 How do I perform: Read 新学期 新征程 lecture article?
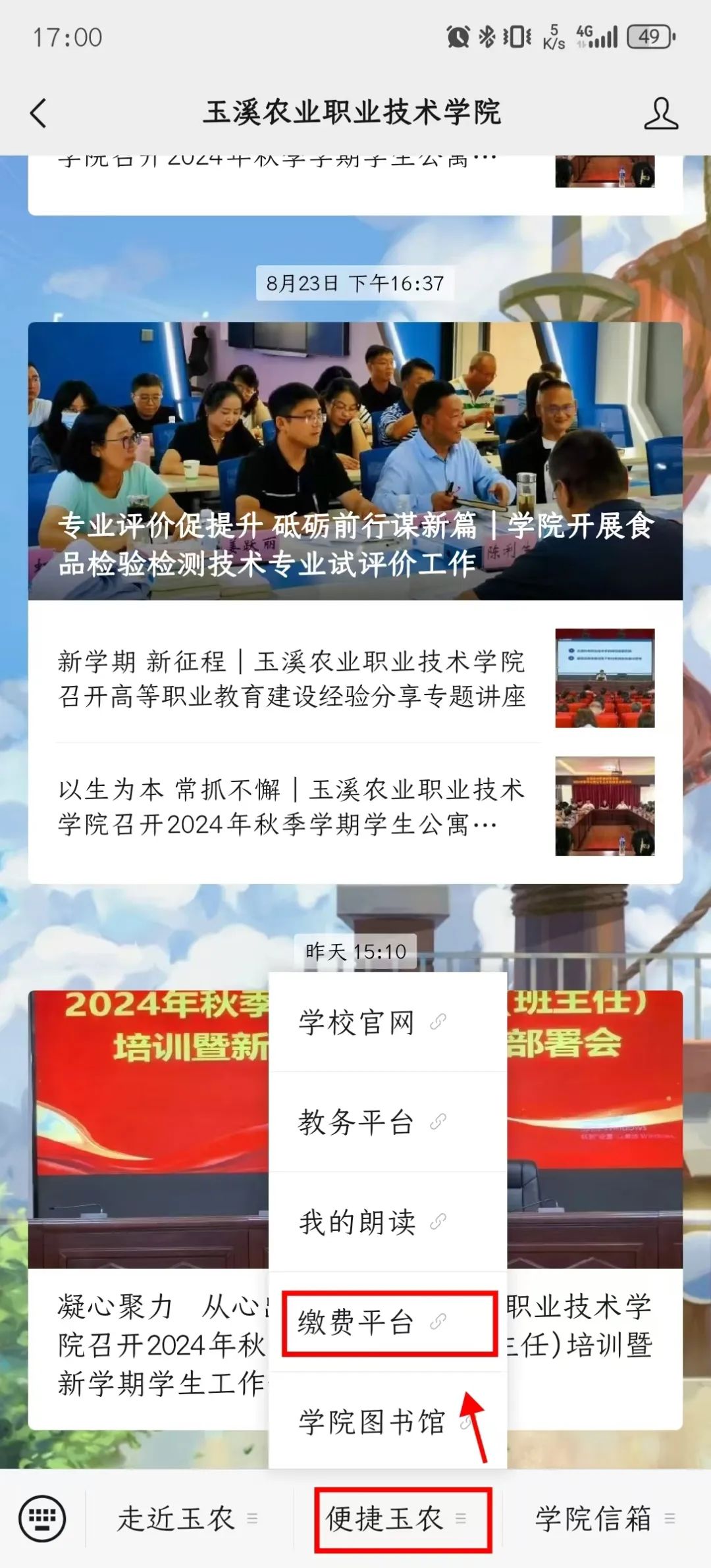[x=292, y=679]
